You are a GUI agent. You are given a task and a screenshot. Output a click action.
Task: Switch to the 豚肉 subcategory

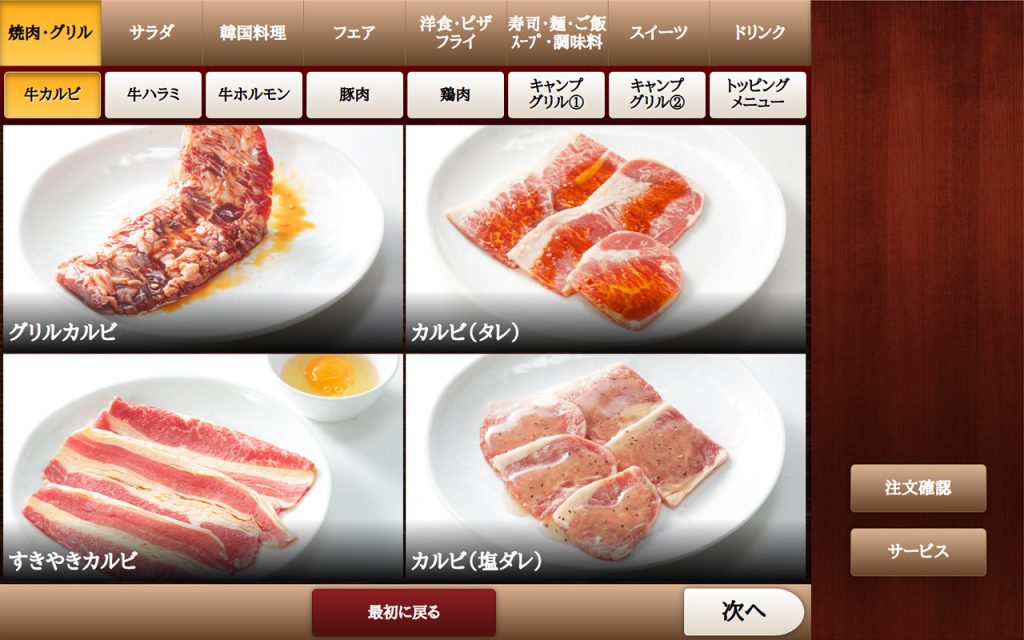pyautogui.click(x=355, y=95)
